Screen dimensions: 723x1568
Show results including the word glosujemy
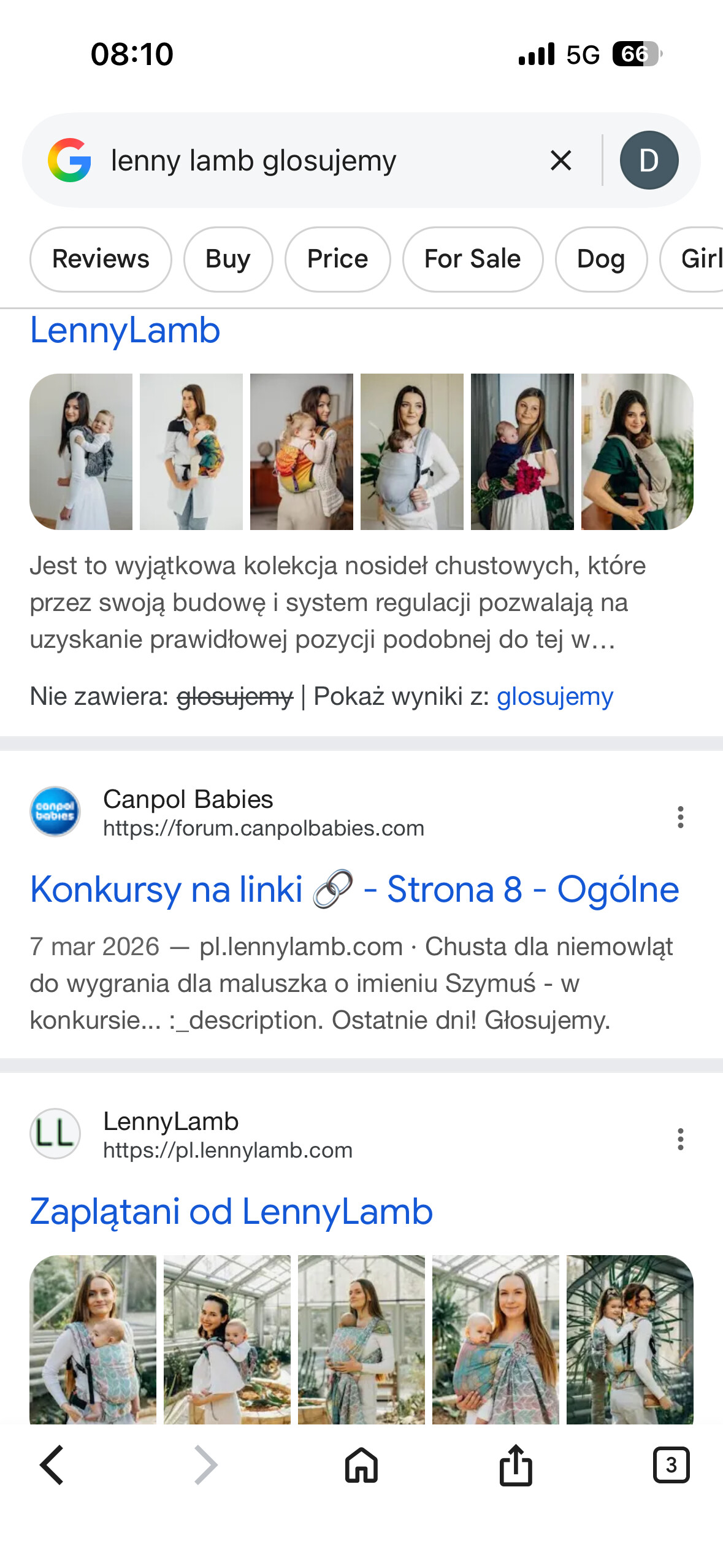click(x=554, y=697)
